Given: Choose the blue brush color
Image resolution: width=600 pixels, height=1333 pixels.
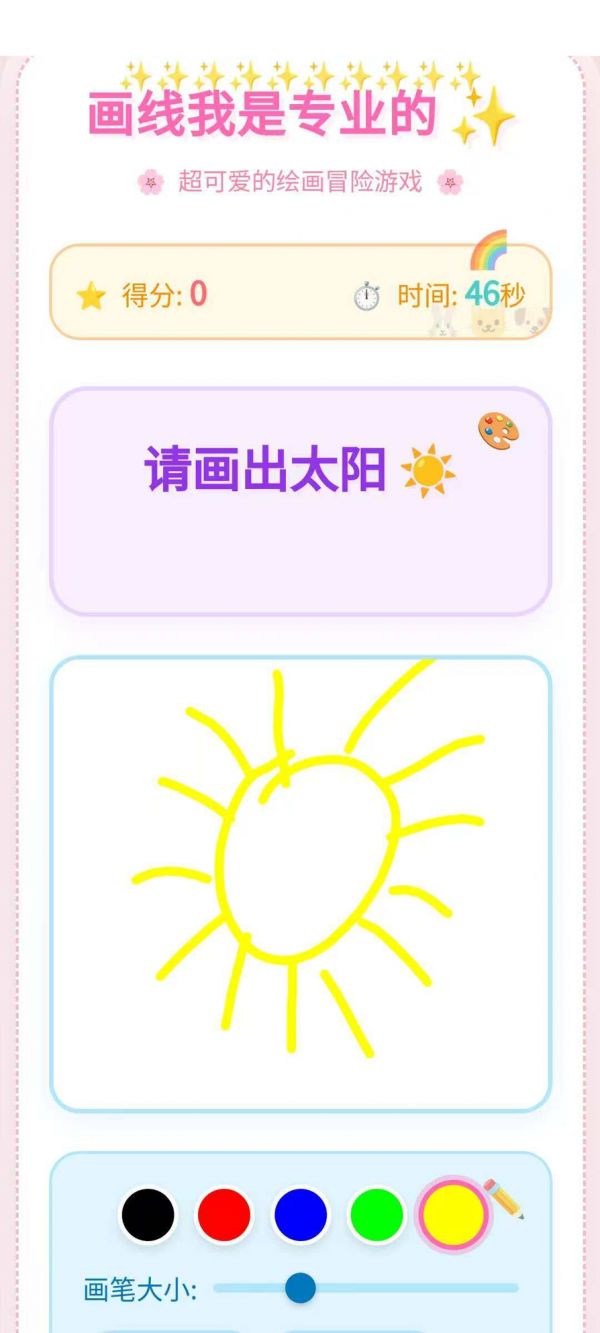Looking at the screenshot, I should 301,1215.
